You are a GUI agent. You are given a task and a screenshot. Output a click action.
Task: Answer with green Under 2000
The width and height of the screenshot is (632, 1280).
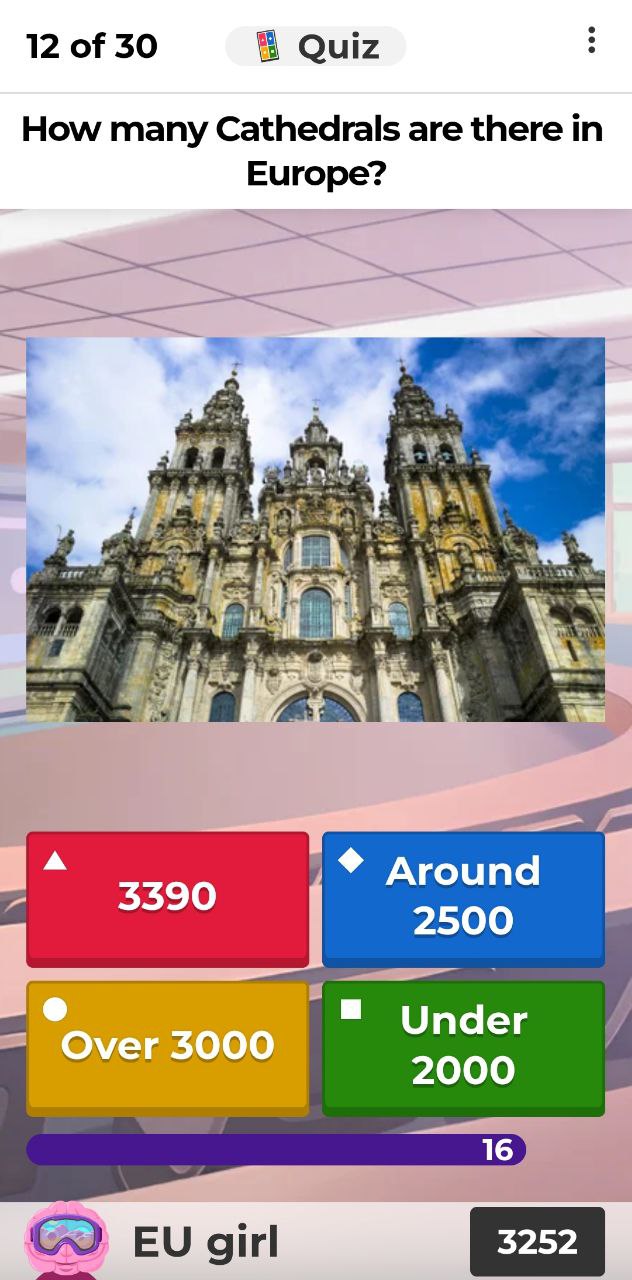463,1046
